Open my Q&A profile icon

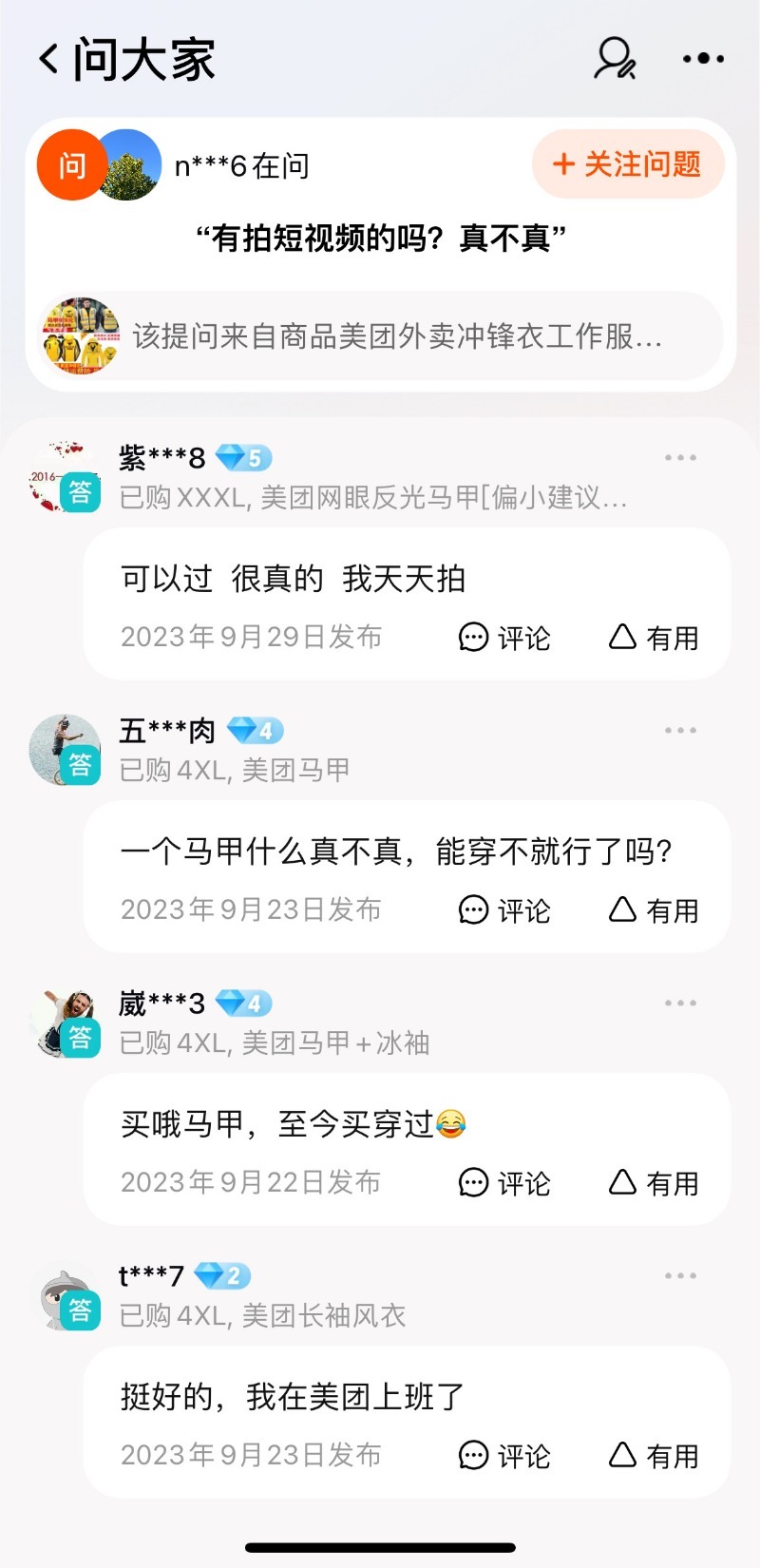[615, 59]
